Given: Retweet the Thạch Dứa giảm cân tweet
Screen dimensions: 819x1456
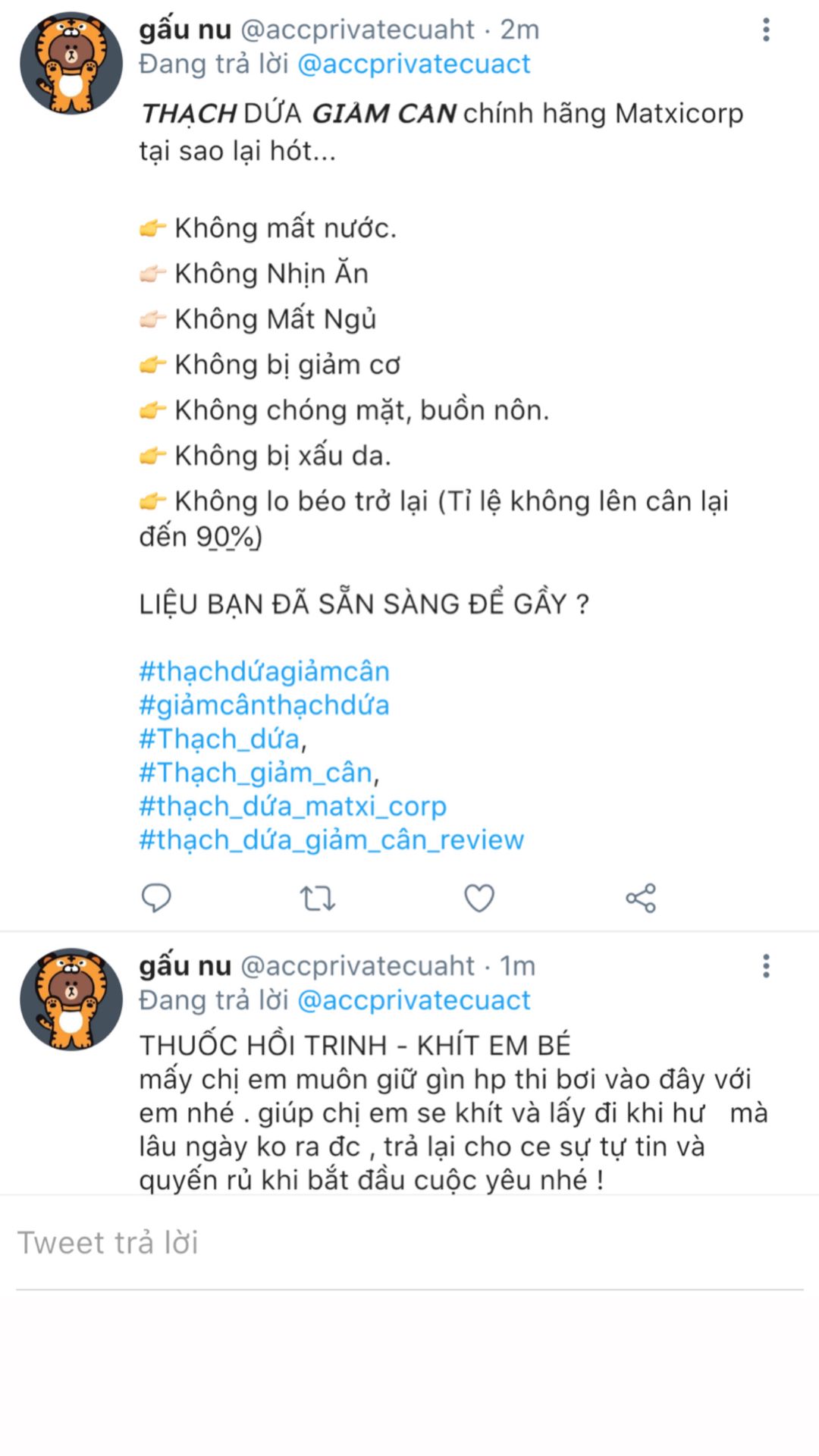Looking at the screenshot, I should click(318, 899).
